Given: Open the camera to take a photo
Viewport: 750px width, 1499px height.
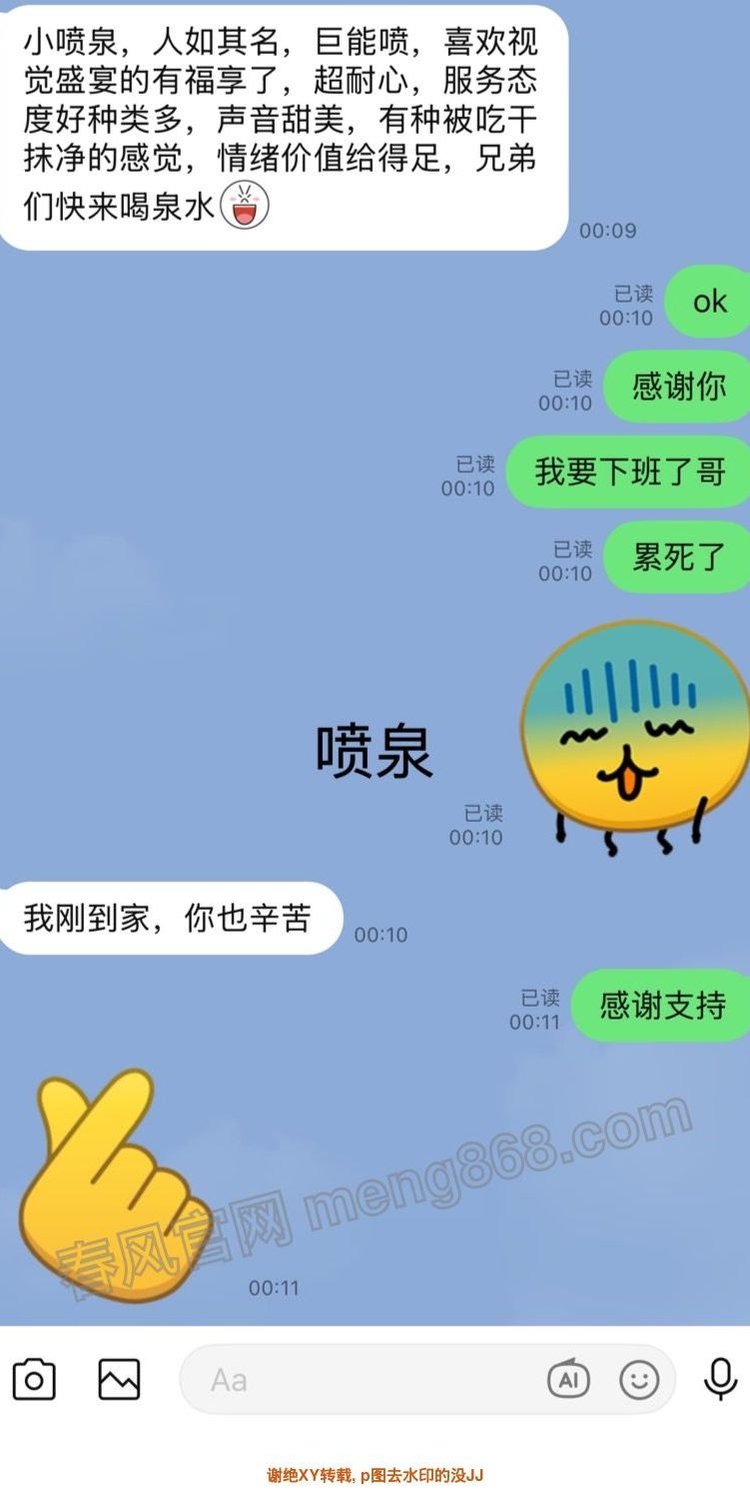Looking at the screenshot, I should 34,1380.
